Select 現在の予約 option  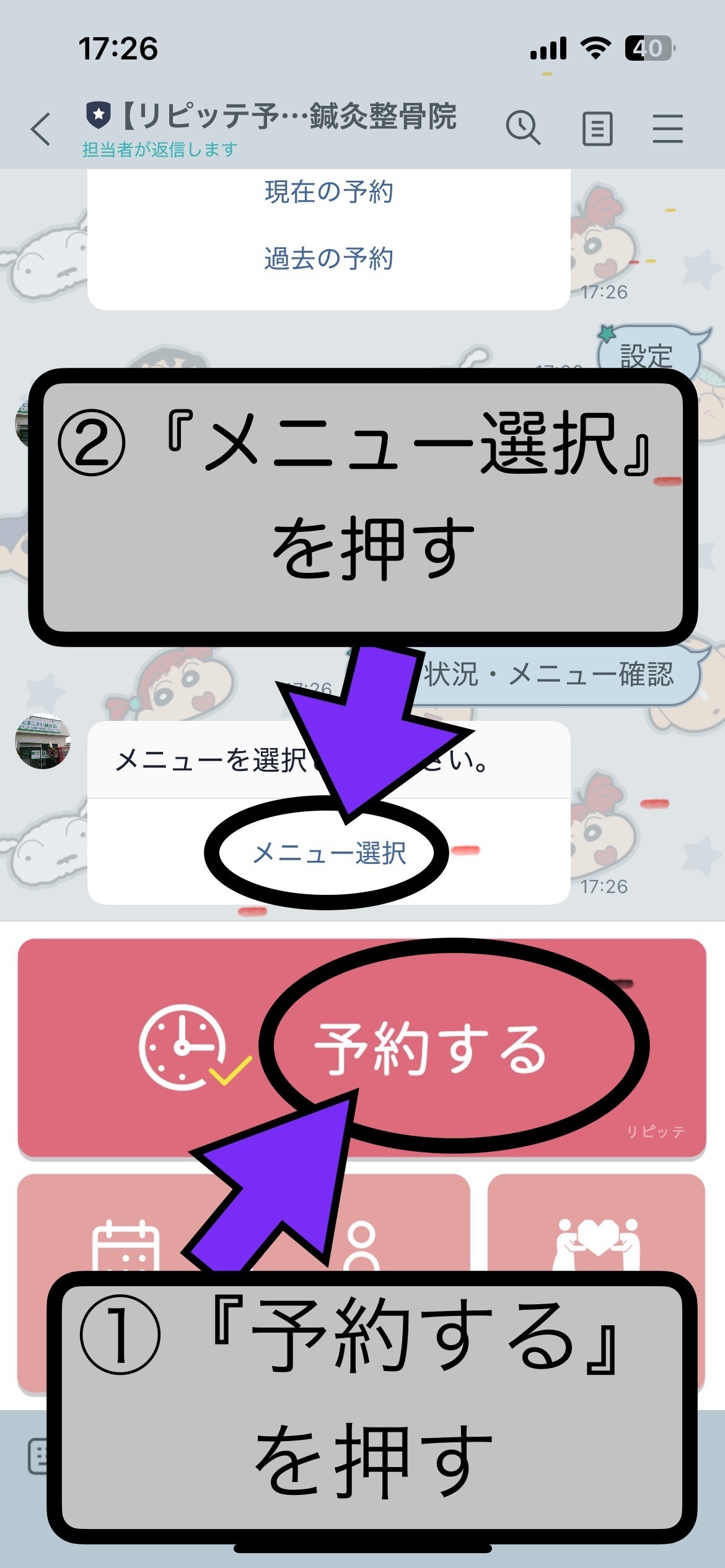(x=328, y=192)
